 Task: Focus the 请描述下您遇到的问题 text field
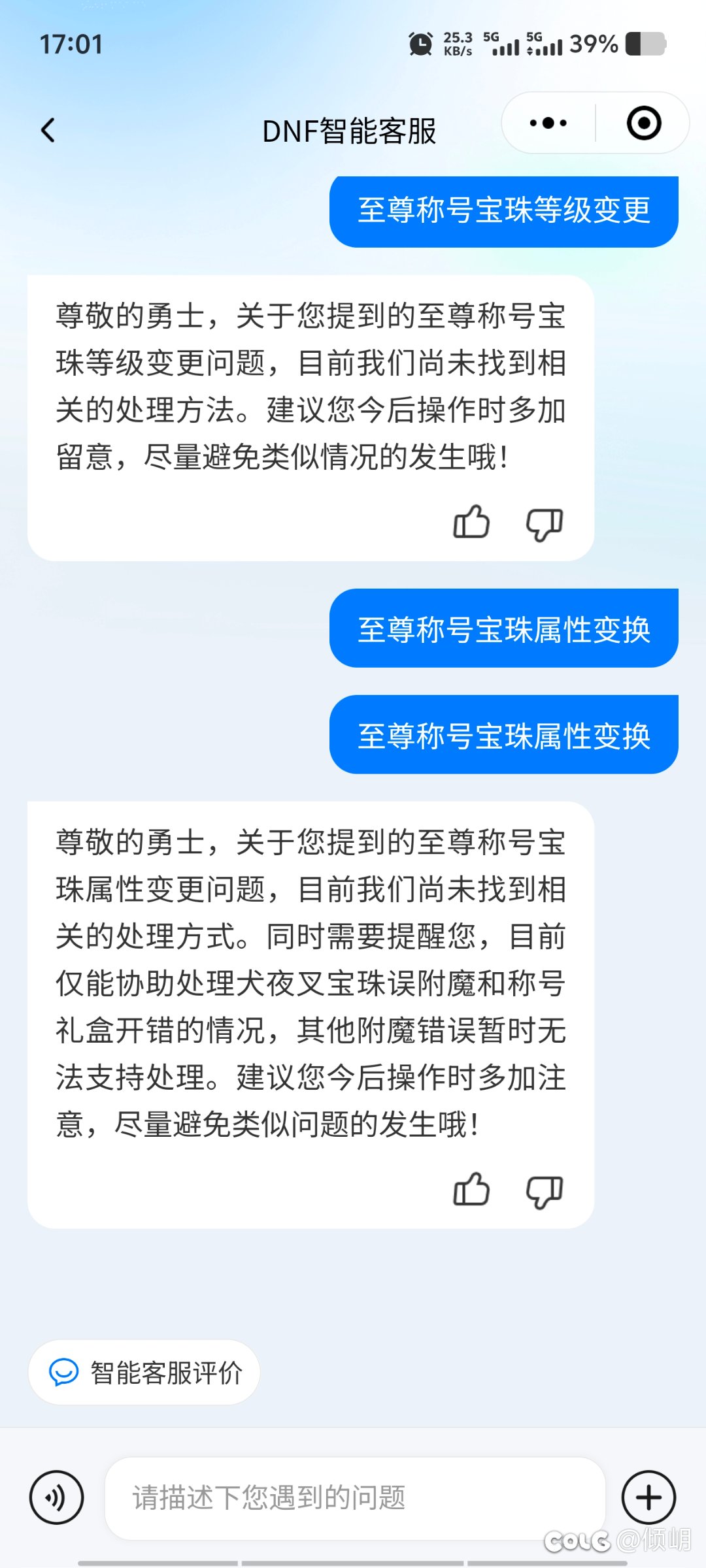[x=353, y=1497]
